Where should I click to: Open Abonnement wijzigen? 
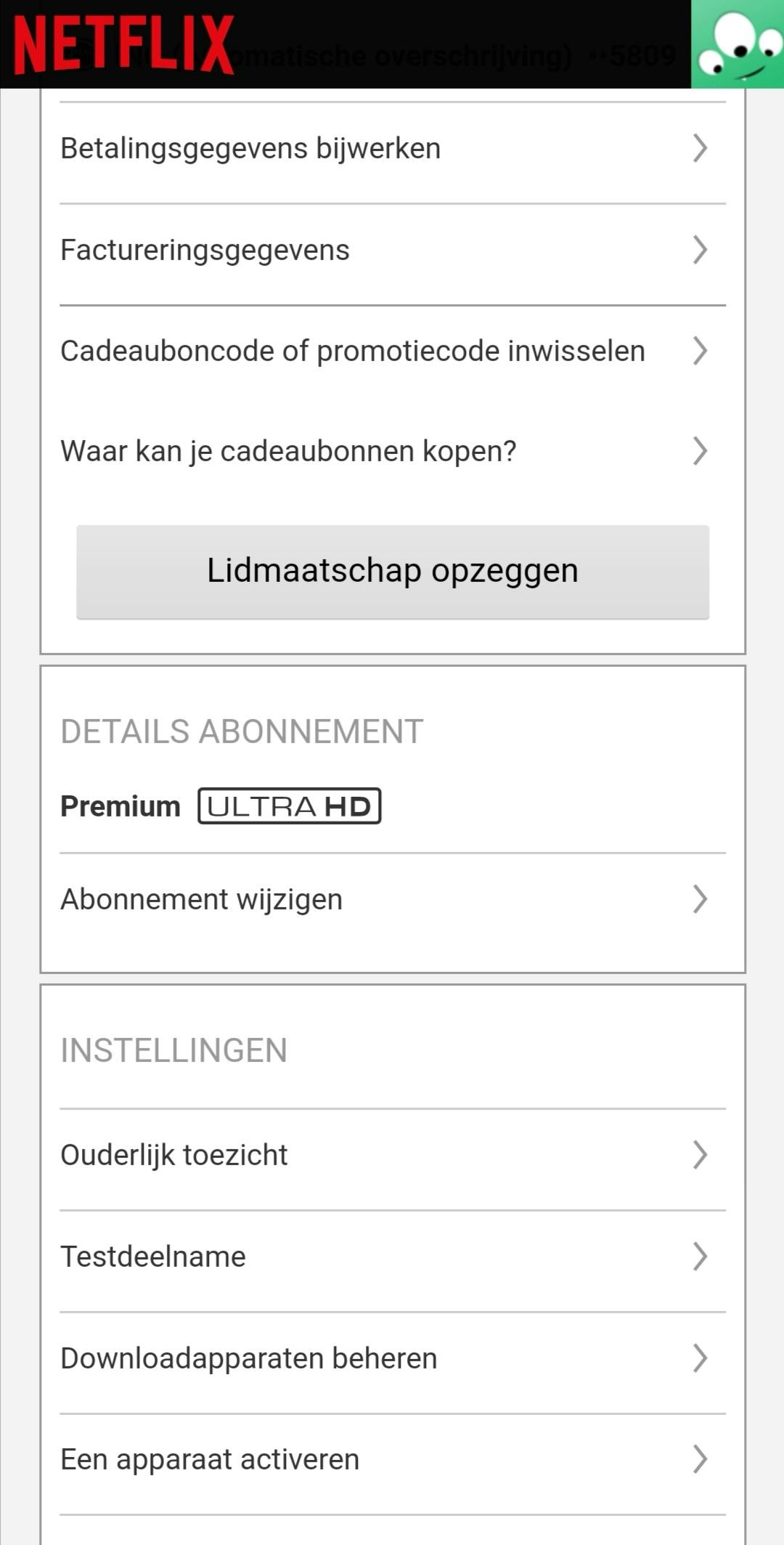[x=392, y=899]
